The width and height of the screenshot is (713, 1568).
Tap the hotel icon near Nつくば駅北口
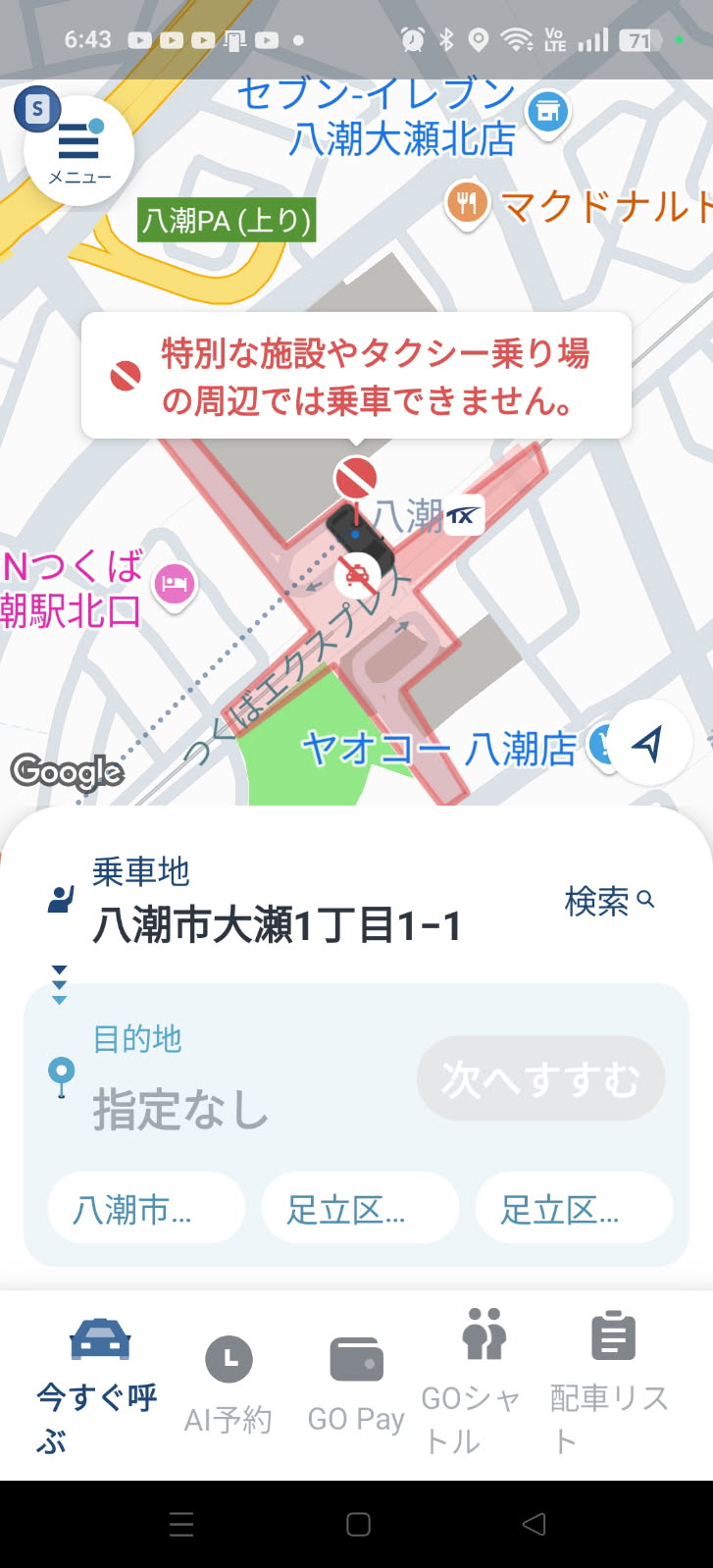[174, 582]
